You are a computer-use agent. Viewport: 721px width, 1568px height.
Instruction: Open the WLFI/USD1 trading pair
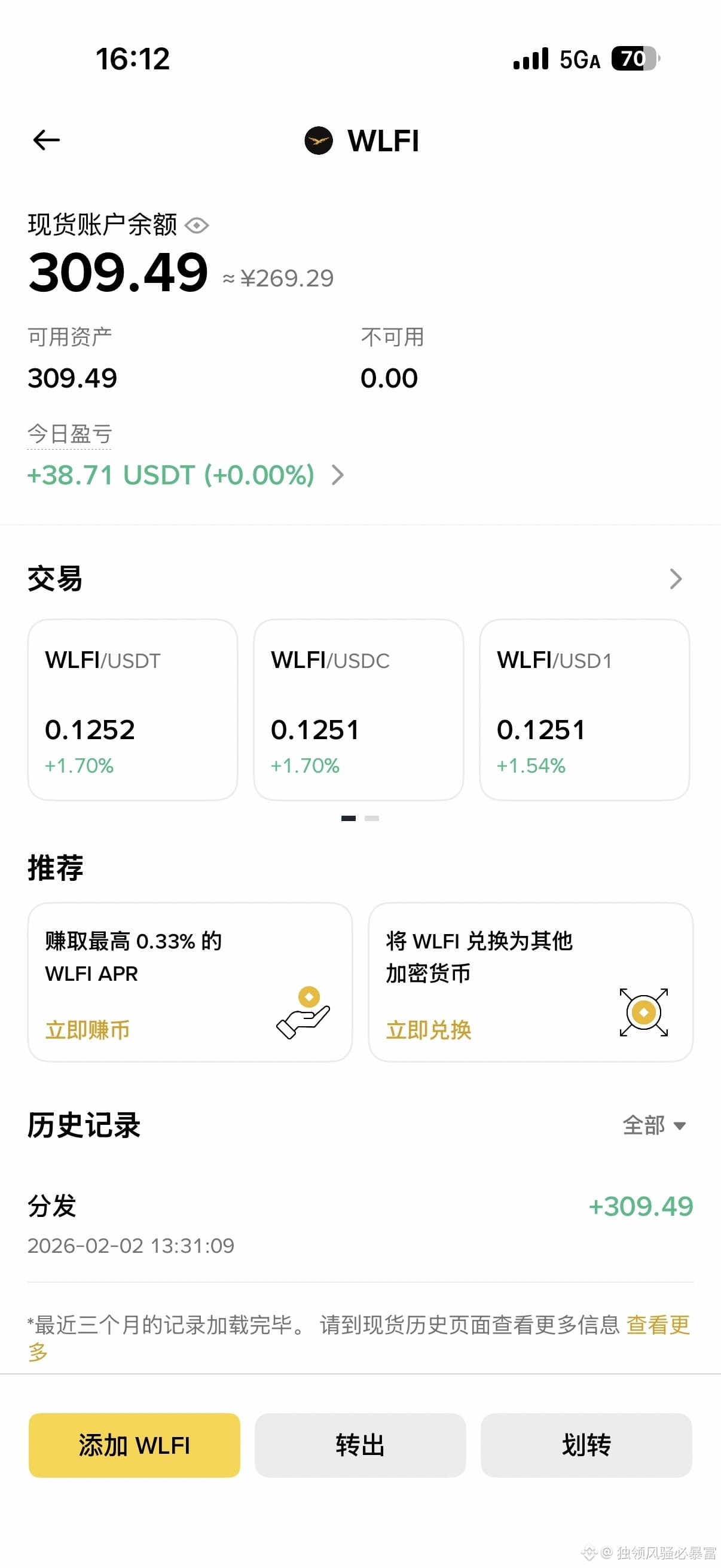pyautogui.click(x=584, y=709)
